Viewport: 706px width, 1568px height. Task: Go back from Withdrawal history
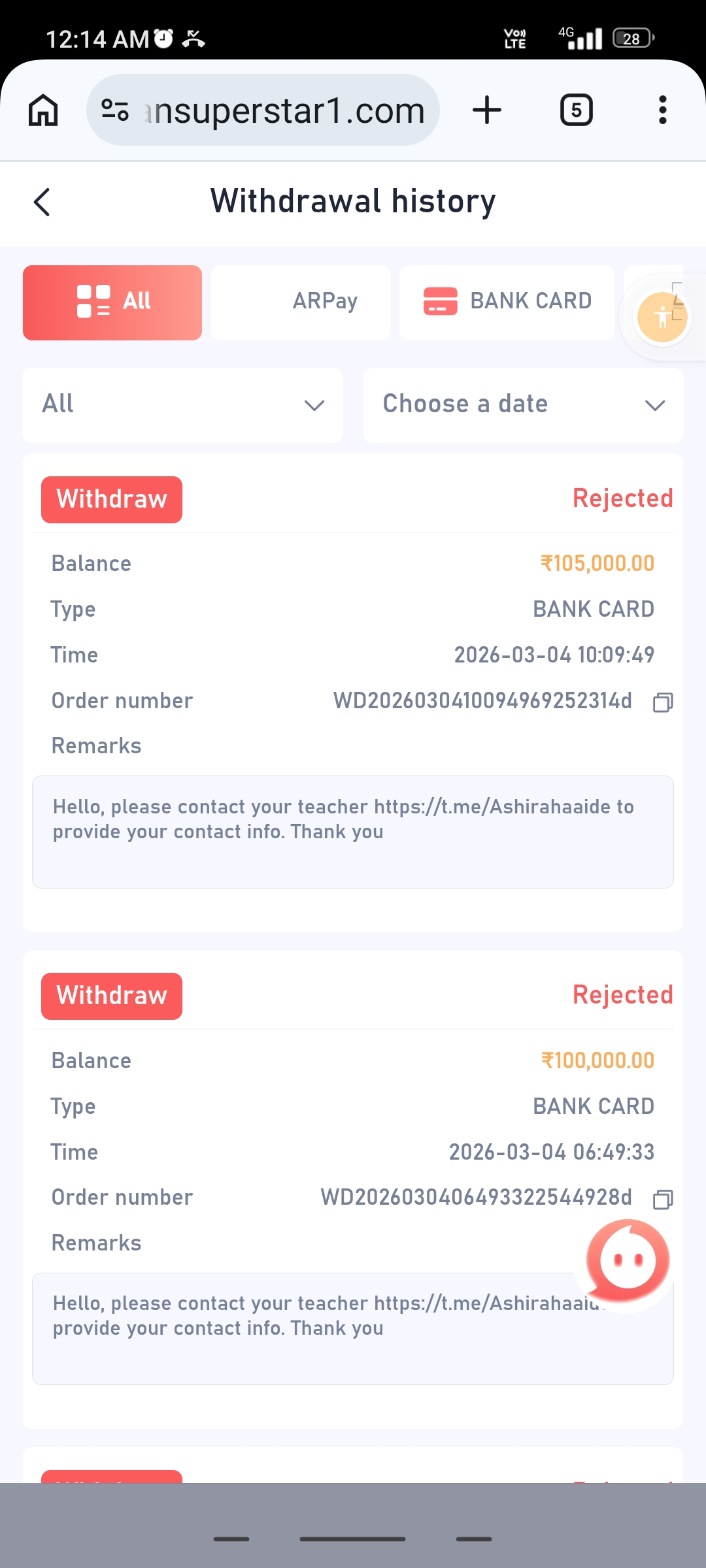coord(42,202)
